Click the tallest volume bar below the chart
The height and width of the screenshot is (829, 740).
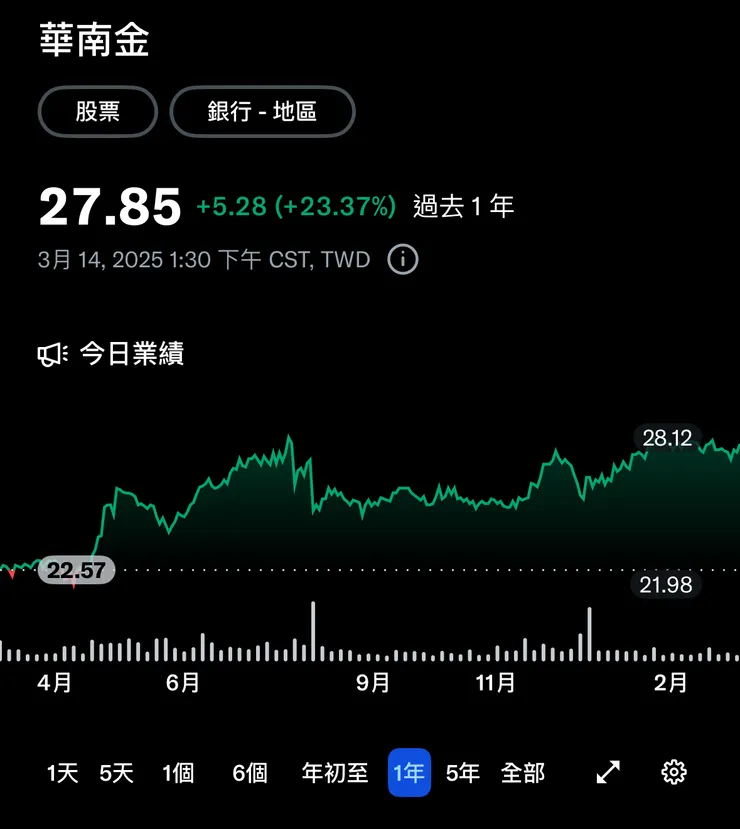(315, 630)
